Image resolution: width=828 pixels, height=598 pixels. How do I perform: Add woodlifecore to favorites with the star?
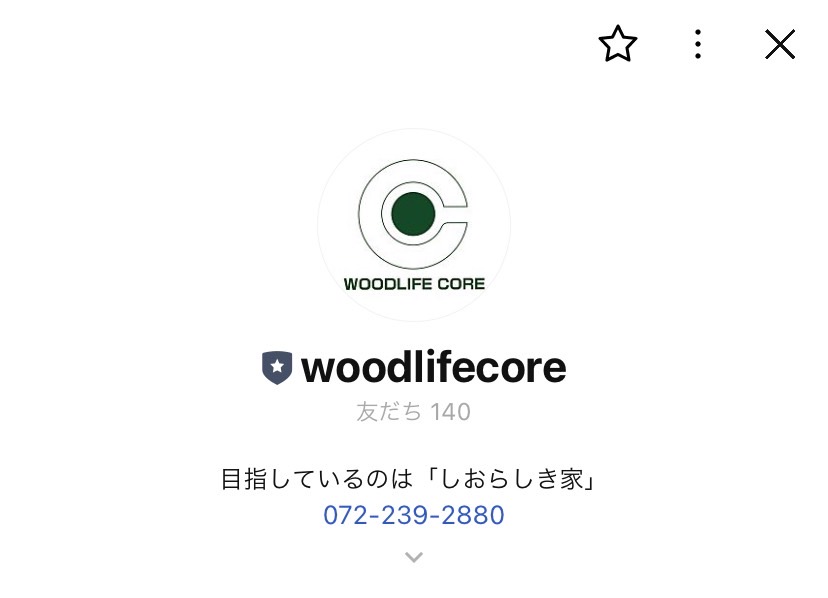pyautogui.click(x=617, y=44)
